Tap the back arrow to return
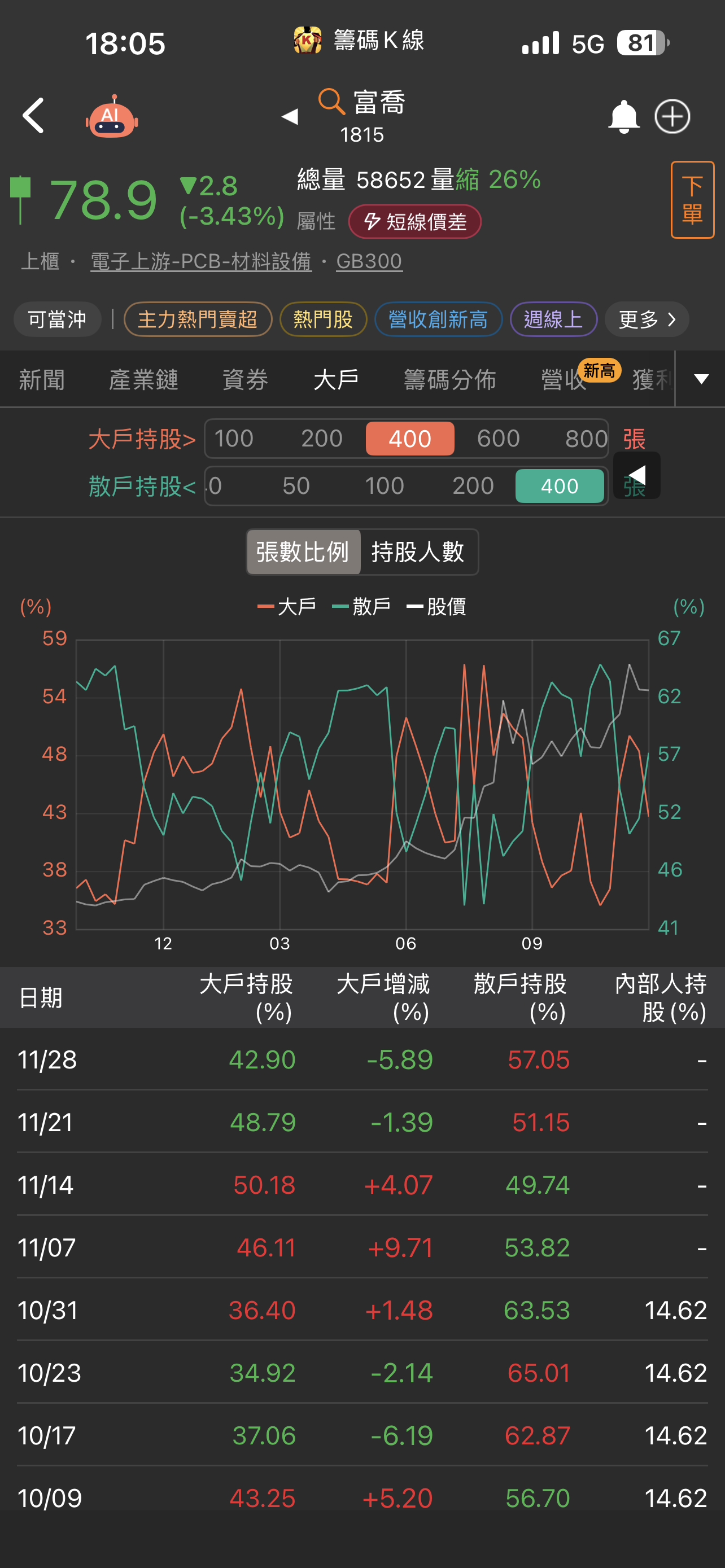The height and width of the screenshot is (1568, 725). (x=33, y=116)
